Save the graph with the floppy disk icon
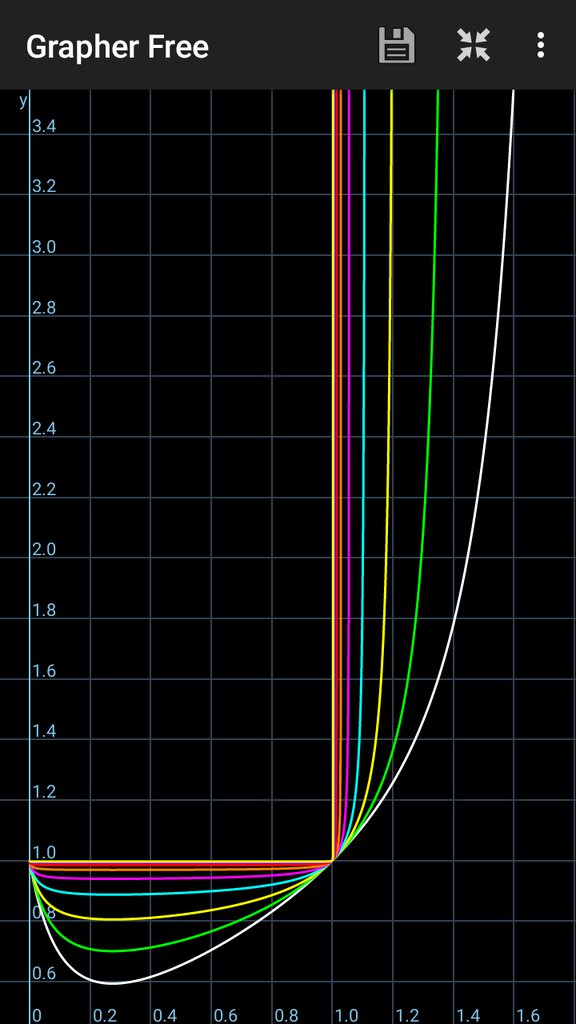576x1024 pixels. [396, 46]
